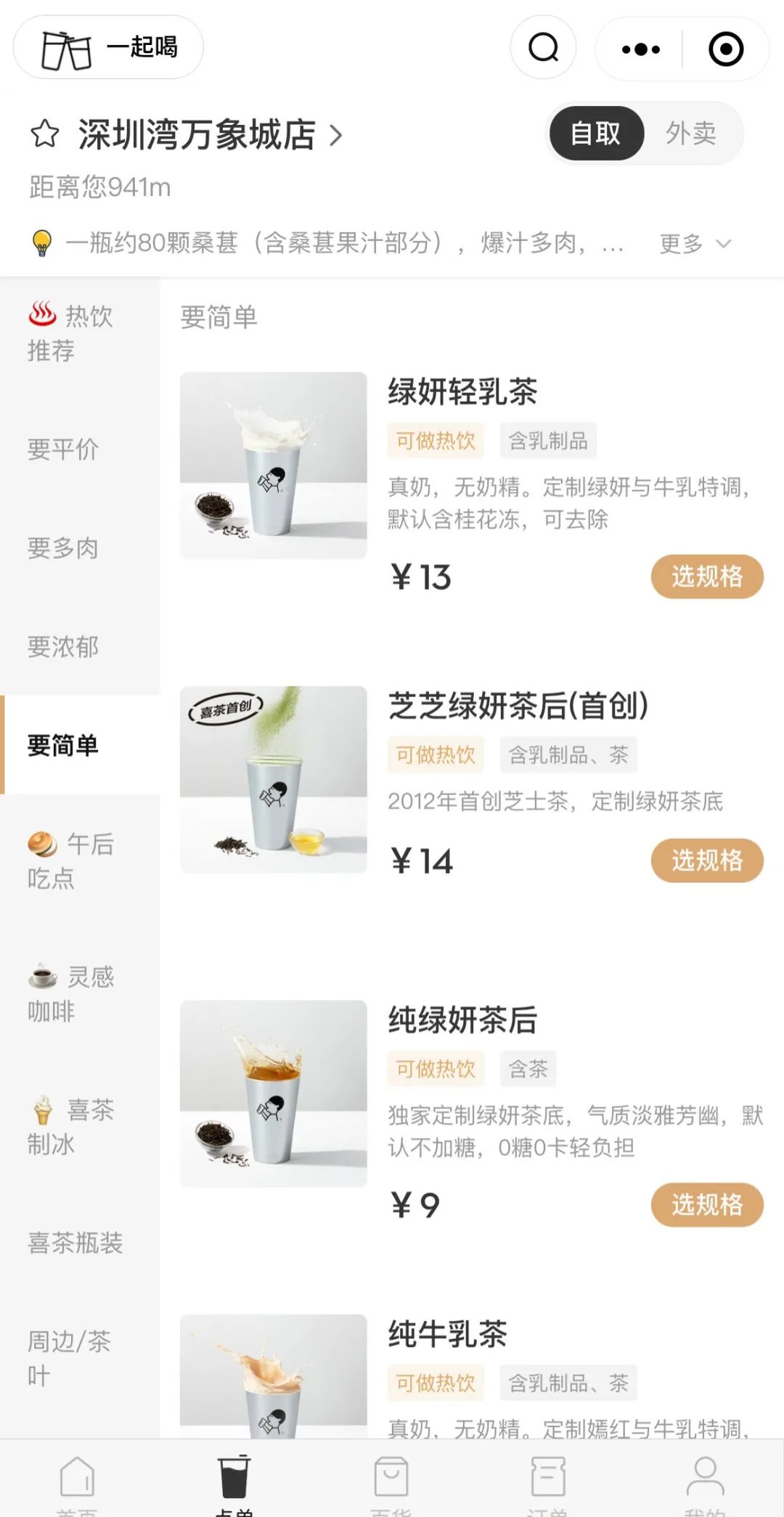Tap 选规格 for 纯绿妍茶后
Image resolution: width=784 pixels, height=1517 pixels.
click(706, 1205)
